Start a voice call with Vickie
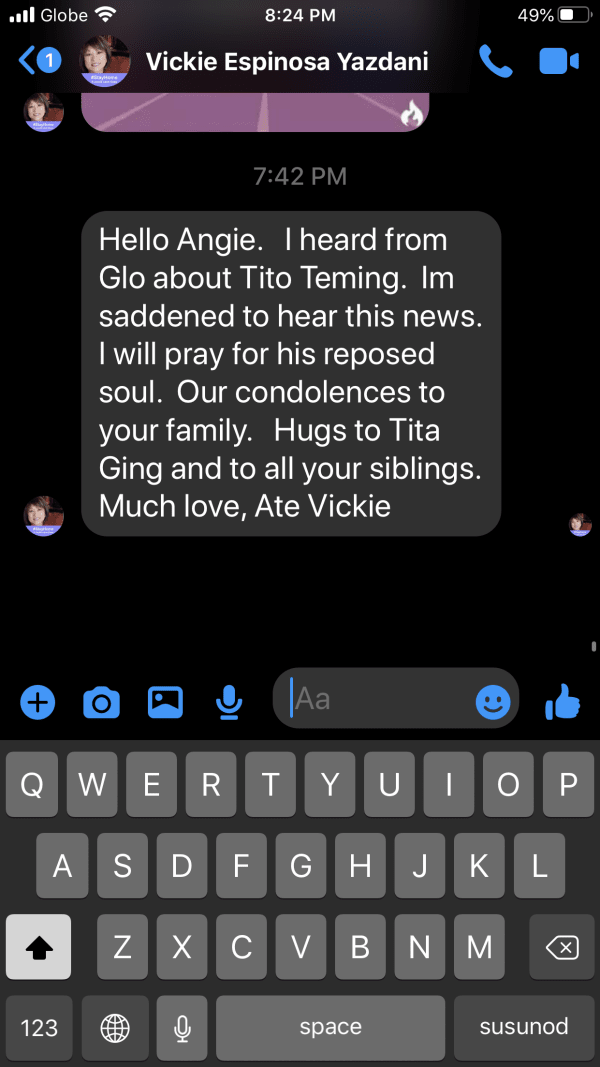Viewport: 600px width, 1067px height. coord(495,61)
